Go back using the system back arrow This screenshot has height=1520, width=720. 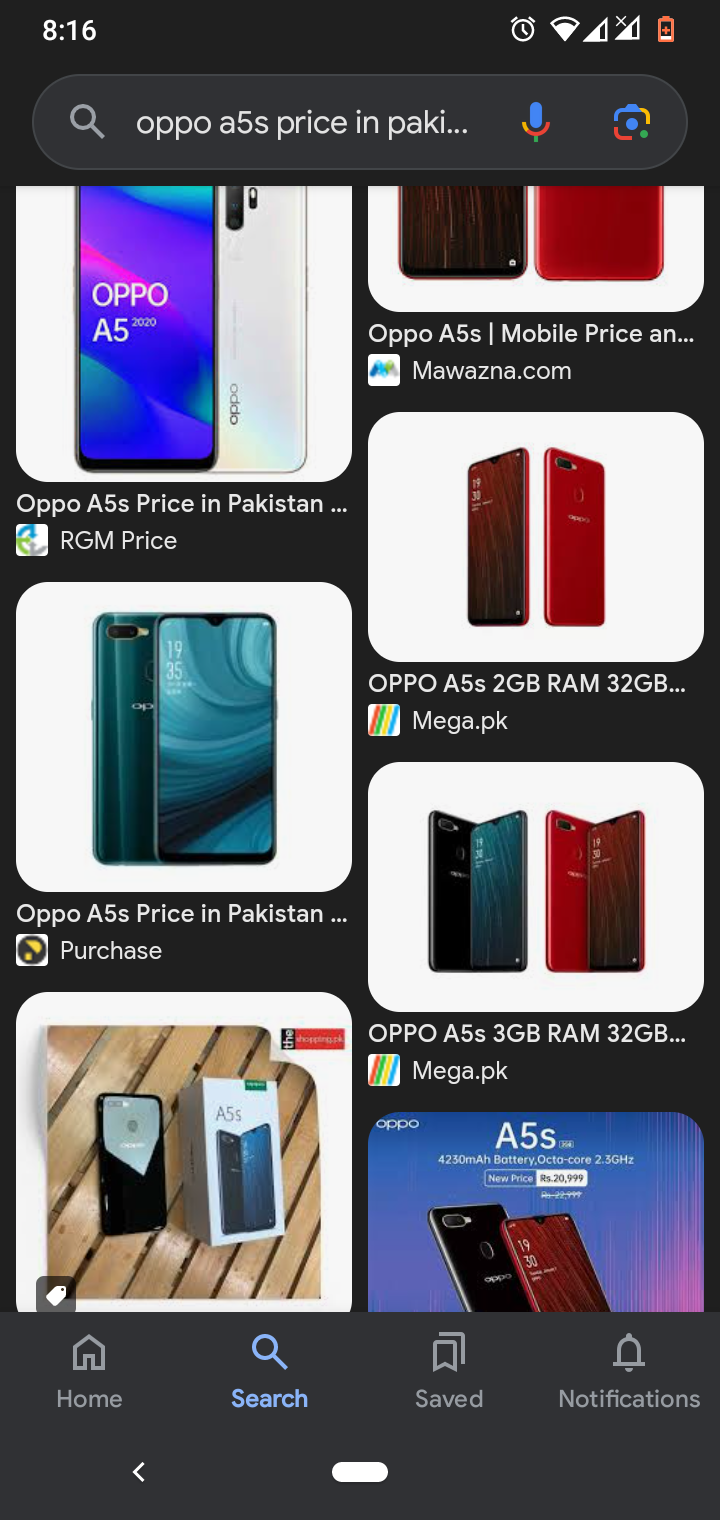(139, 1471)
